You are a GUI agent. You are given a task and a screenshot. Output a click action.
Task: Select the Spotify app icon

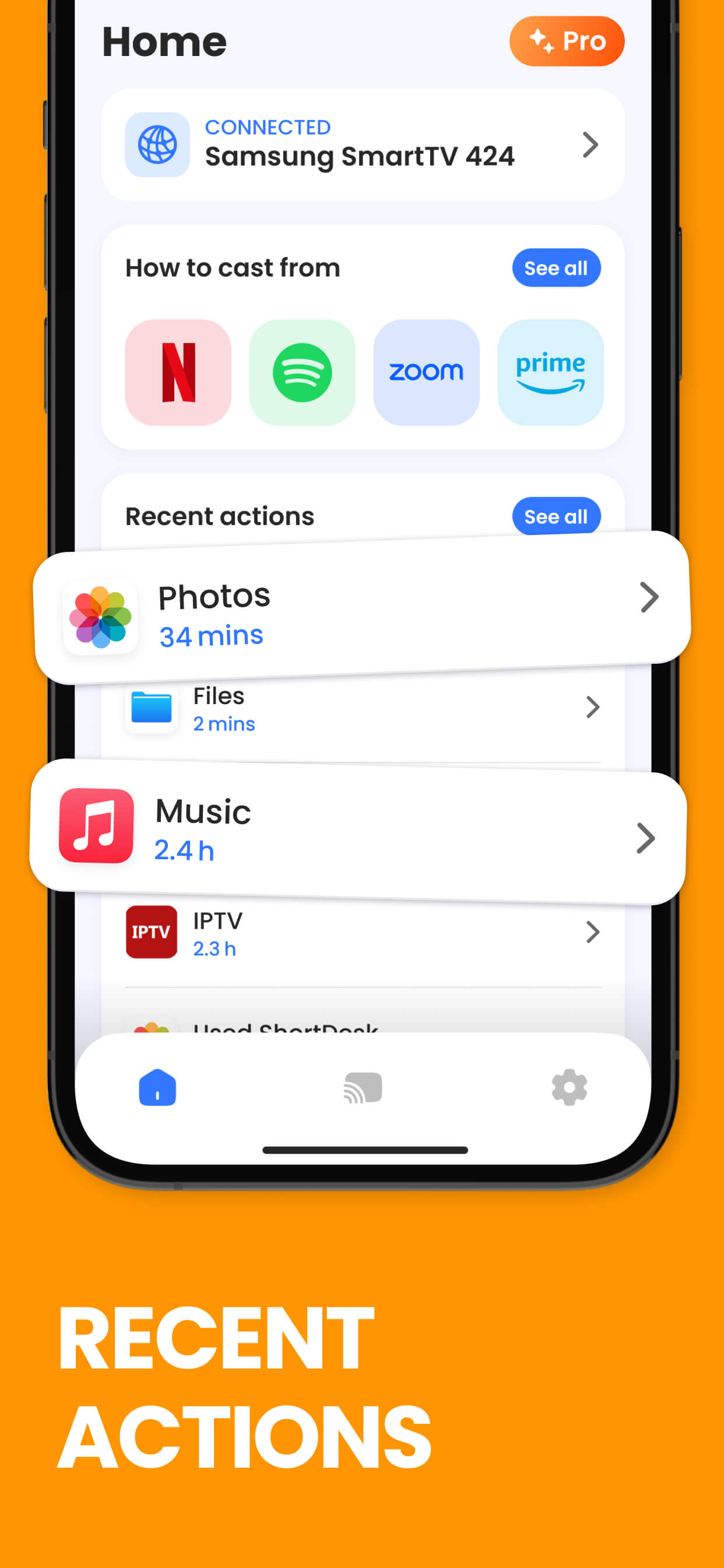[x=302, y=373]
